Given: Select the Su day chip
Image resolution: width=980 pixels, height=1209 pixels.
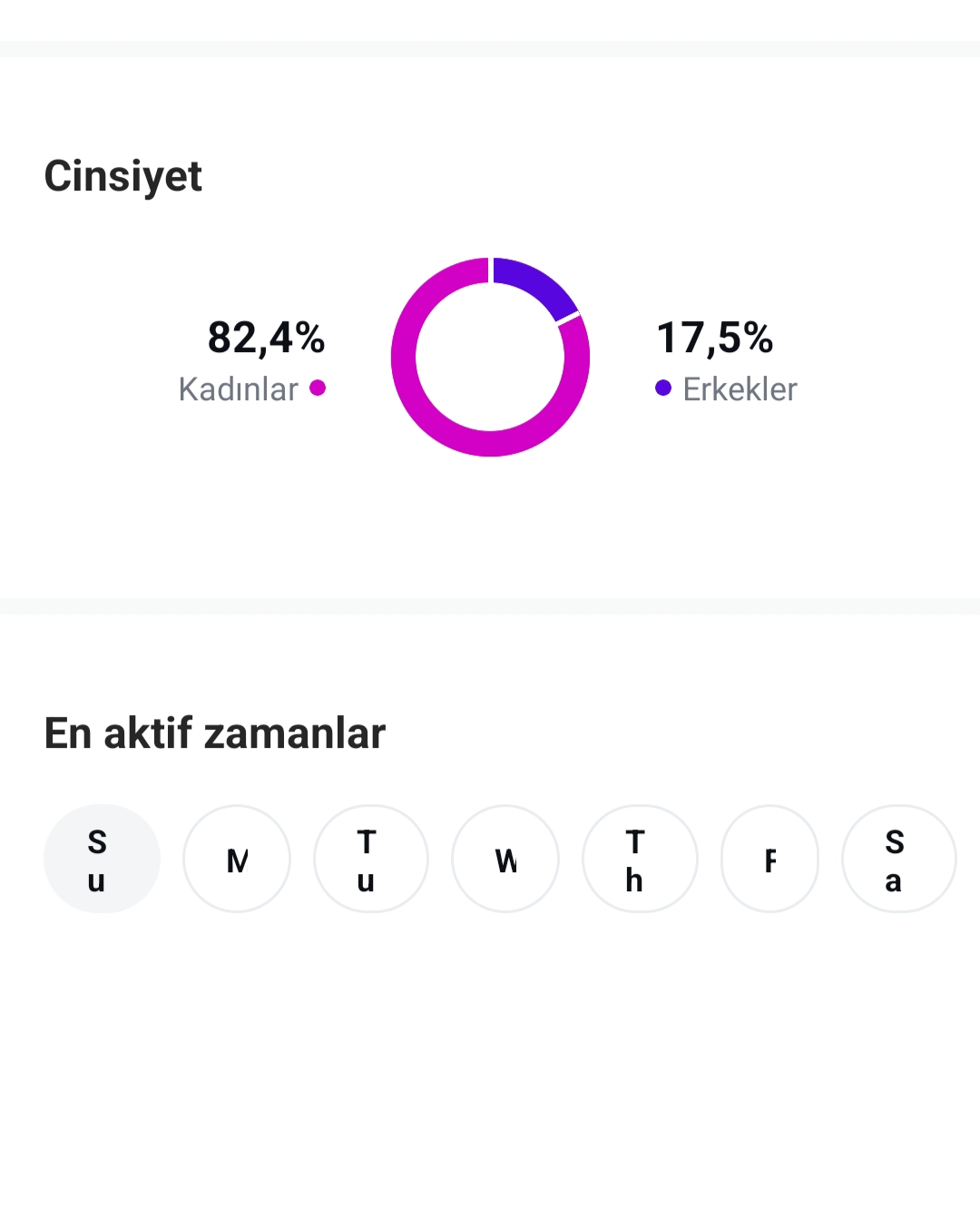Looking at the screenshot, I should point(102,859).
